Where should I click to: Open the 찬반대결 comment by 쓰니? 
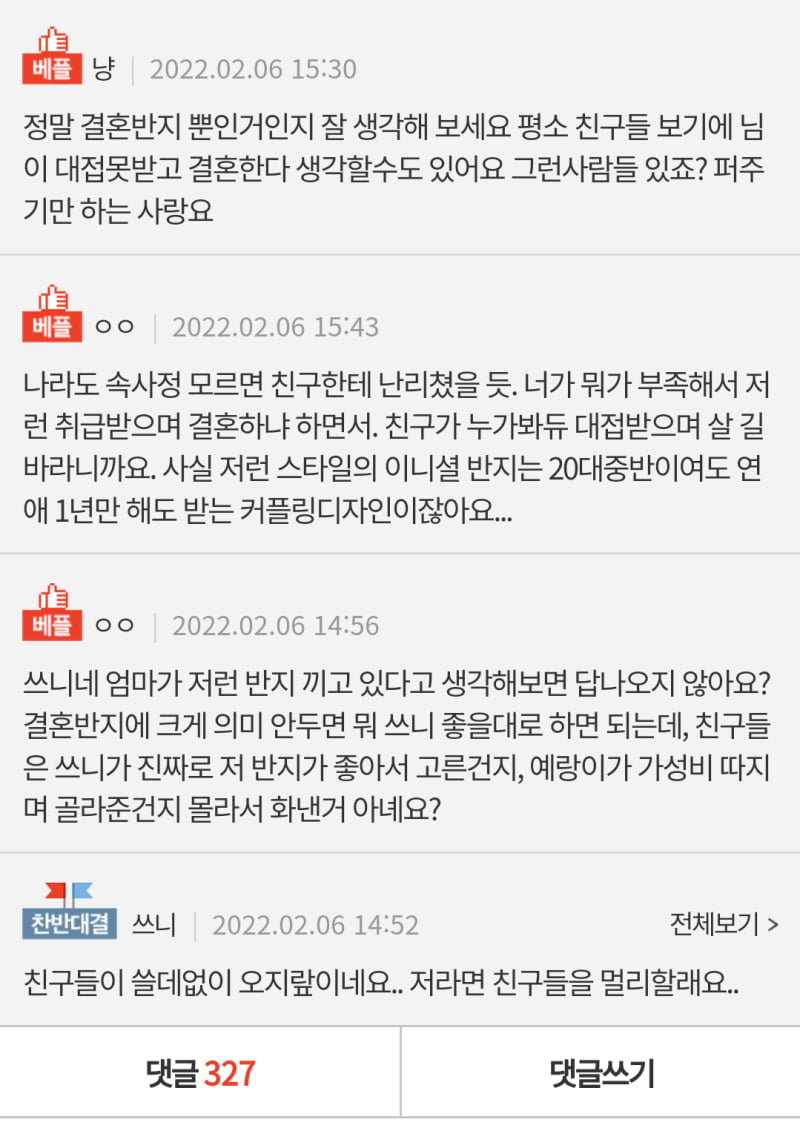point(380,983)
